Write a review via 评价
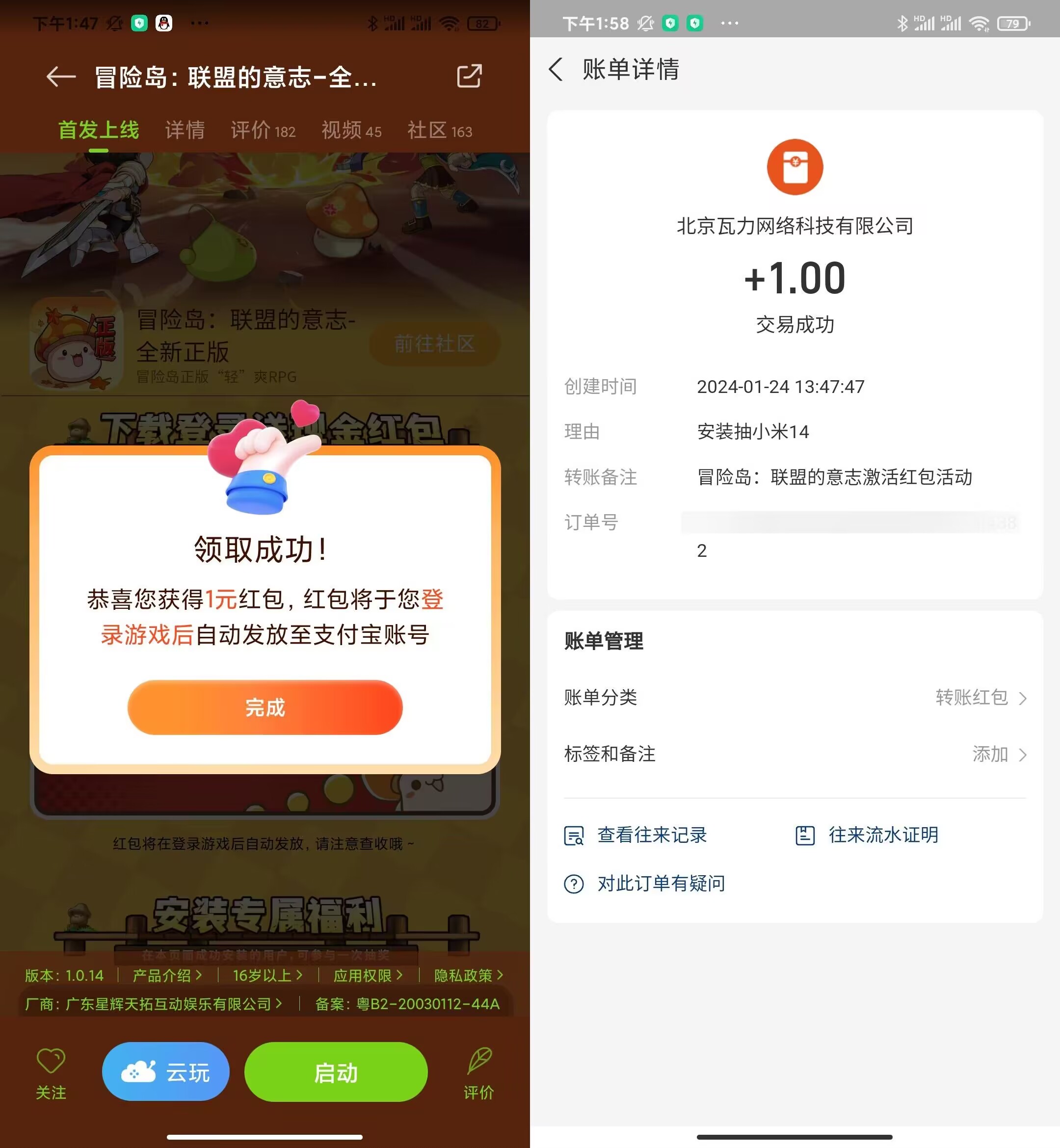1060x1148 pixels. point(478,1072)
